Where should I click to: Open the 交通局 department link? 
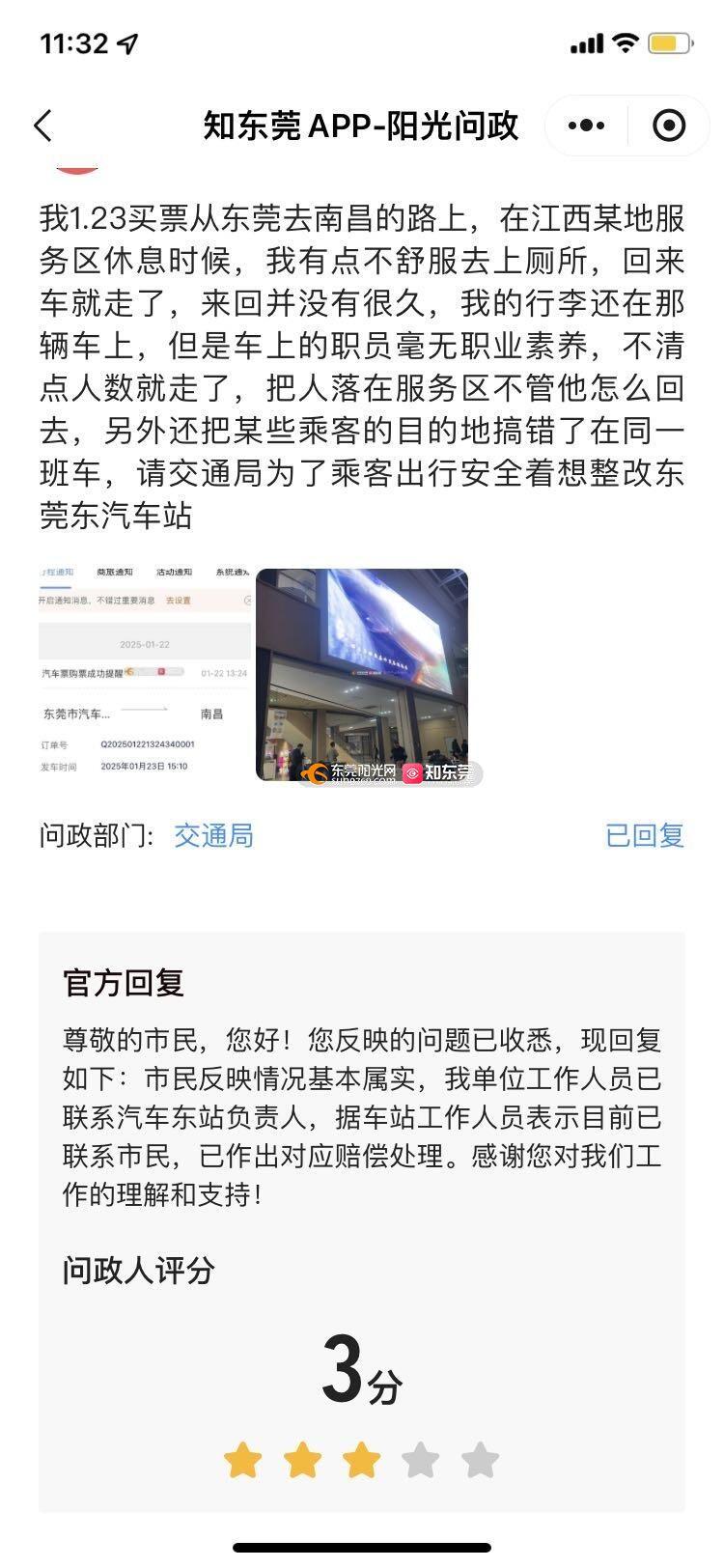click(x=213, y=835)
